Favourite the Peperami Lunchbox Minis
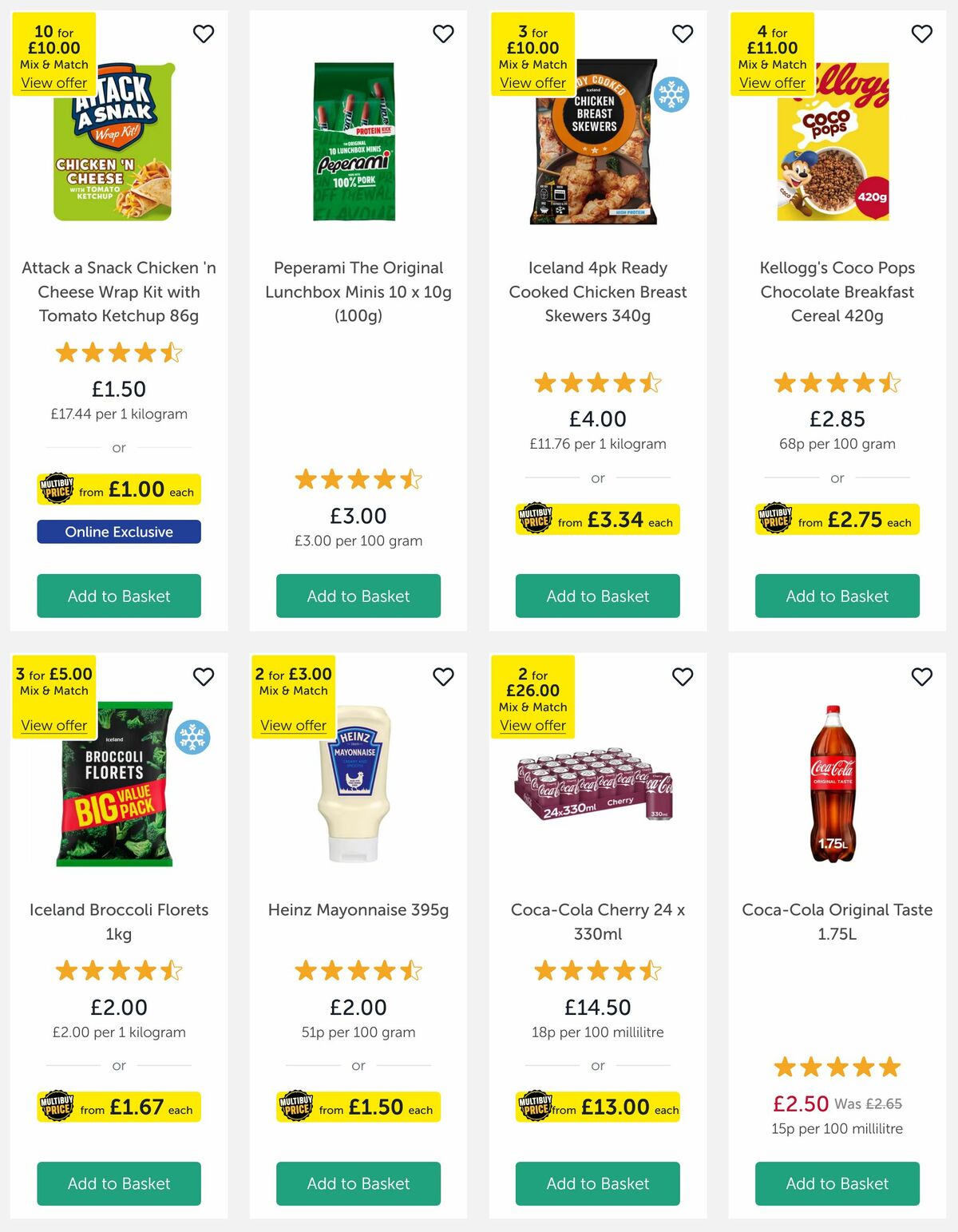958x1232 pixels. pos(443,34)
